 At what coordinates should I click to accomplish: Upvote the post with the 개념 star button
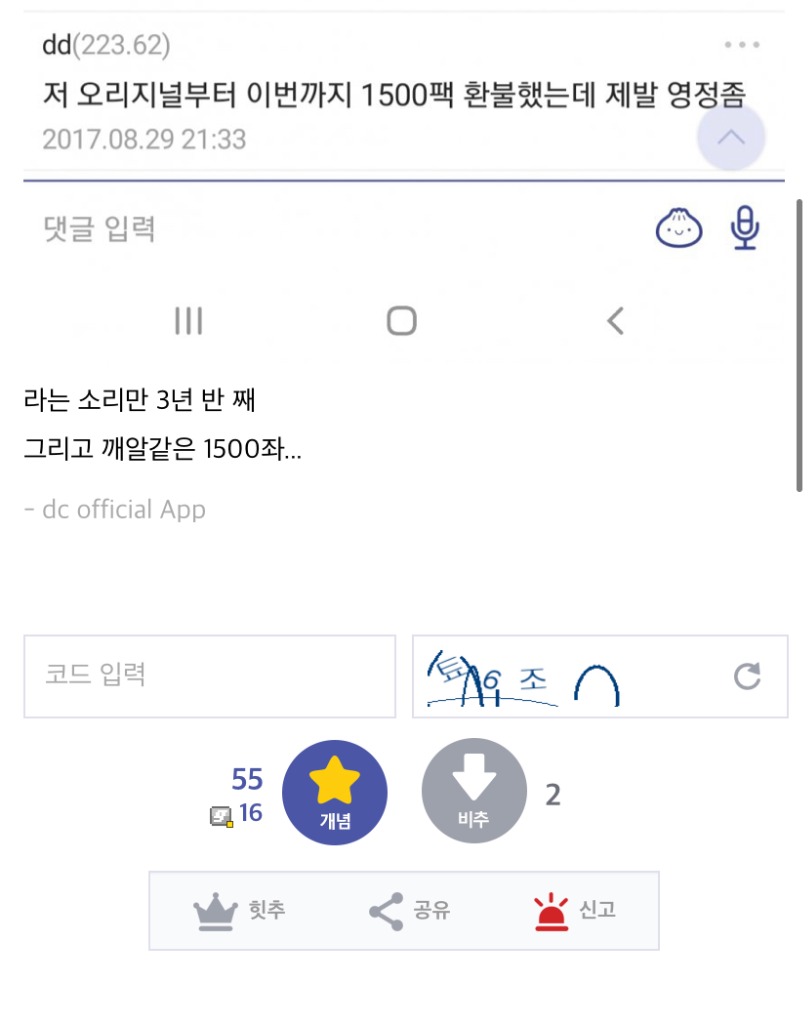point(335,794)
